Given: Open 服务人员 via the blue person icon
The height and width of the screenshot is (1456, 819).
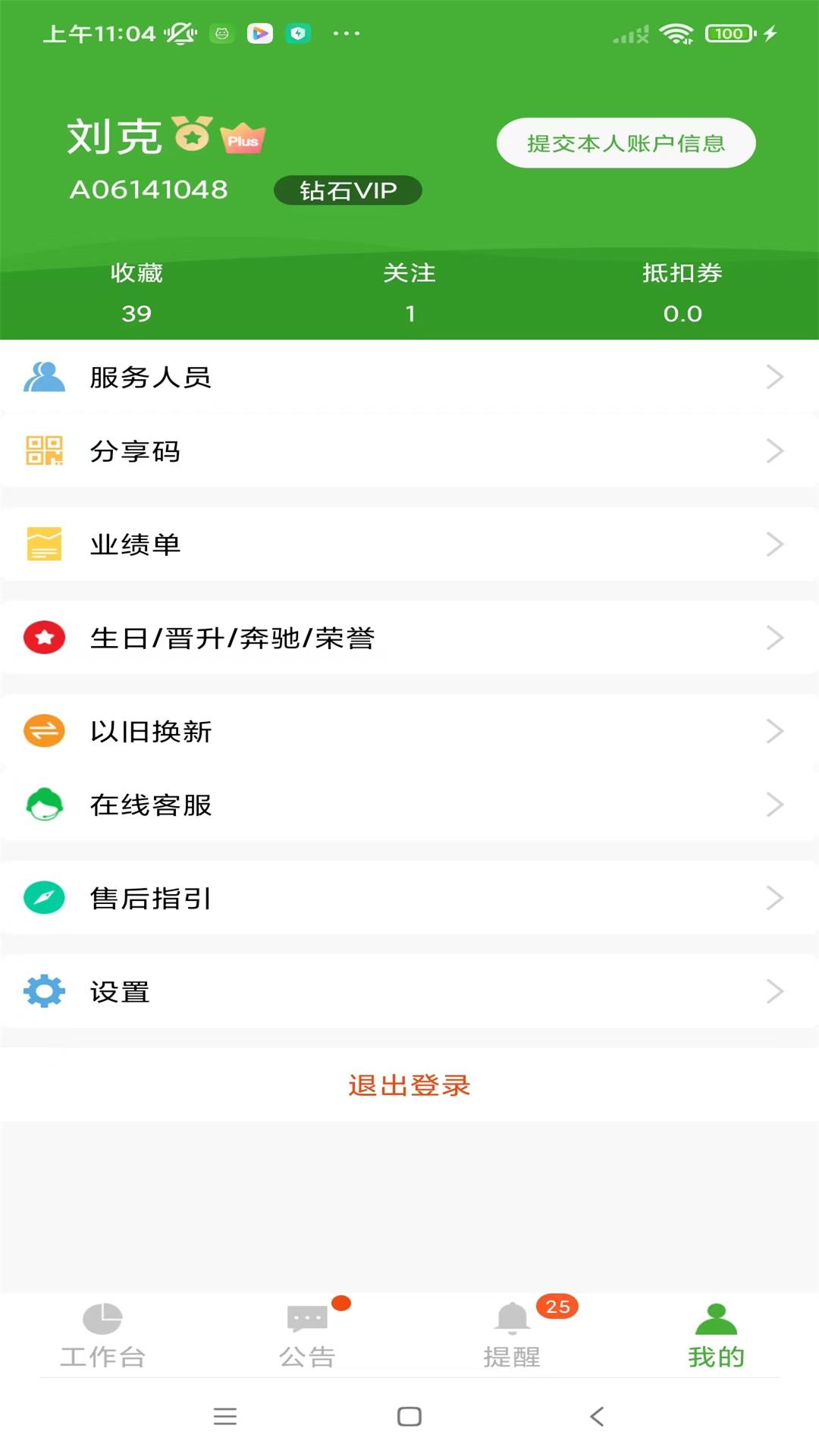Looking at the screenshot, I should (x=43, y=375).
